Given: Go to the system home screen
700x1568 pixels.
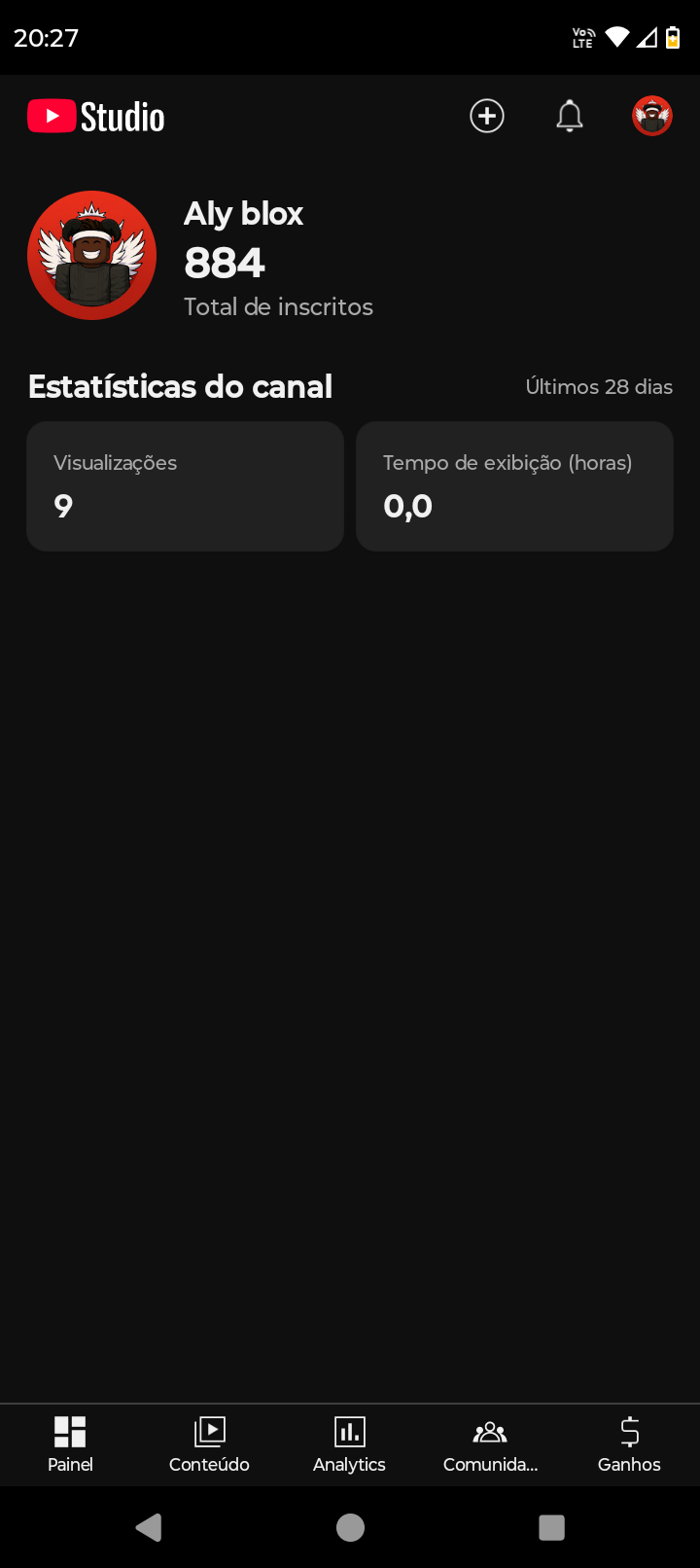Looking at the screenshot, I should [350, 1528].
